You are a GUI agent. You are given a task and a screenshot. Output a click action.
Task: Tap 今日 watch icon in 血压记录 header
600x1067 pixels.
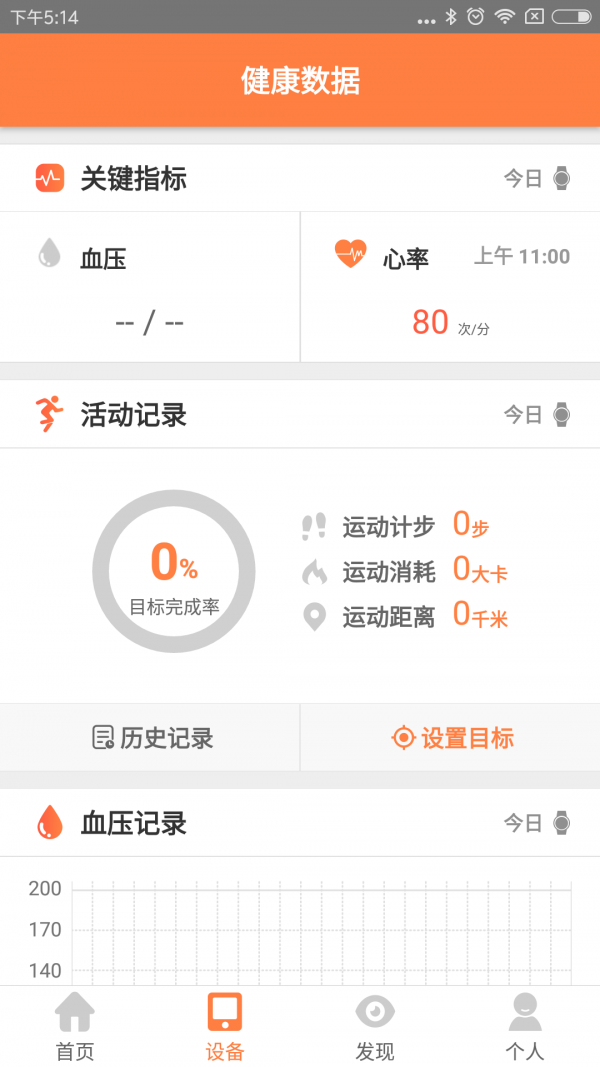pyautogui.click(x=561, y=823)
